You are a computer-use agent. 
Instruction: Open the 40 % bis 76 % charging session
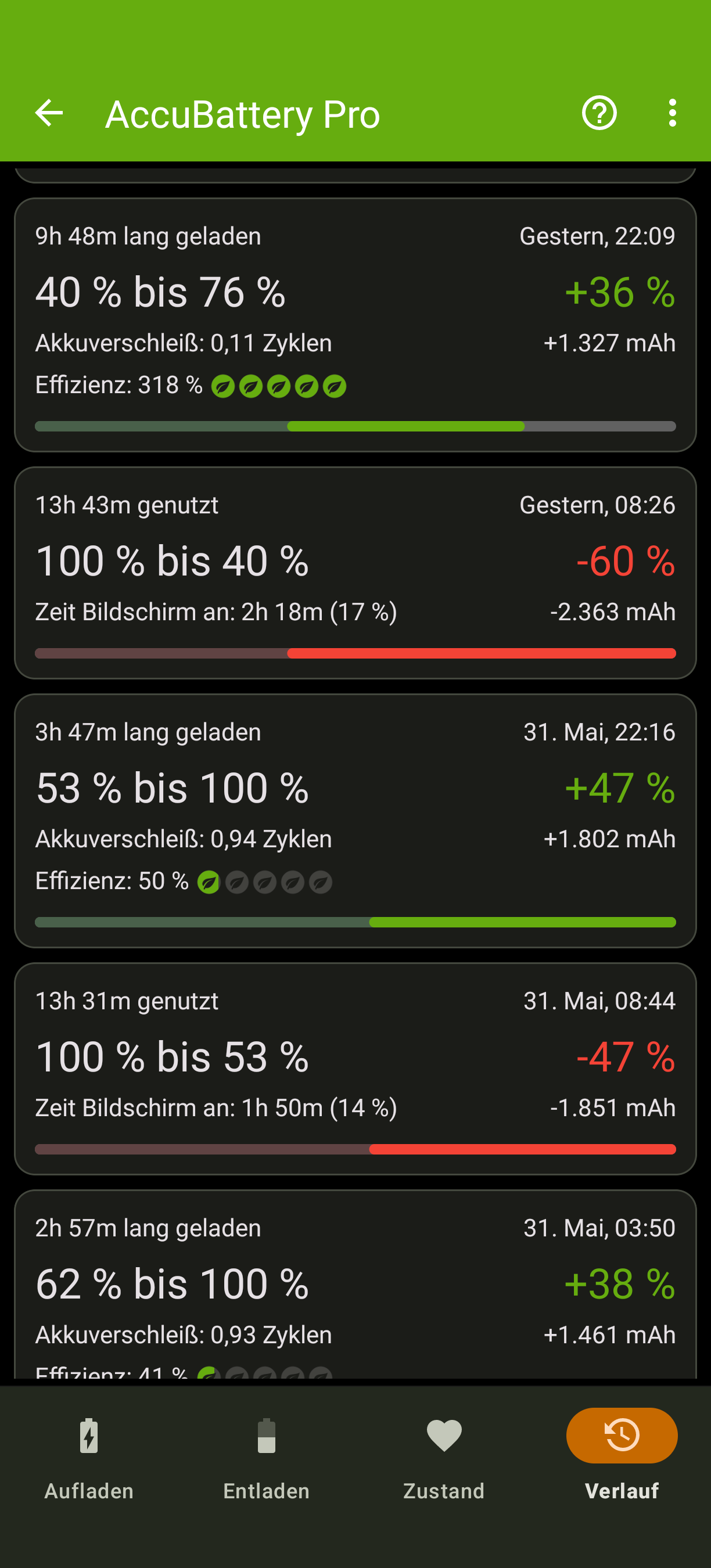355,325
